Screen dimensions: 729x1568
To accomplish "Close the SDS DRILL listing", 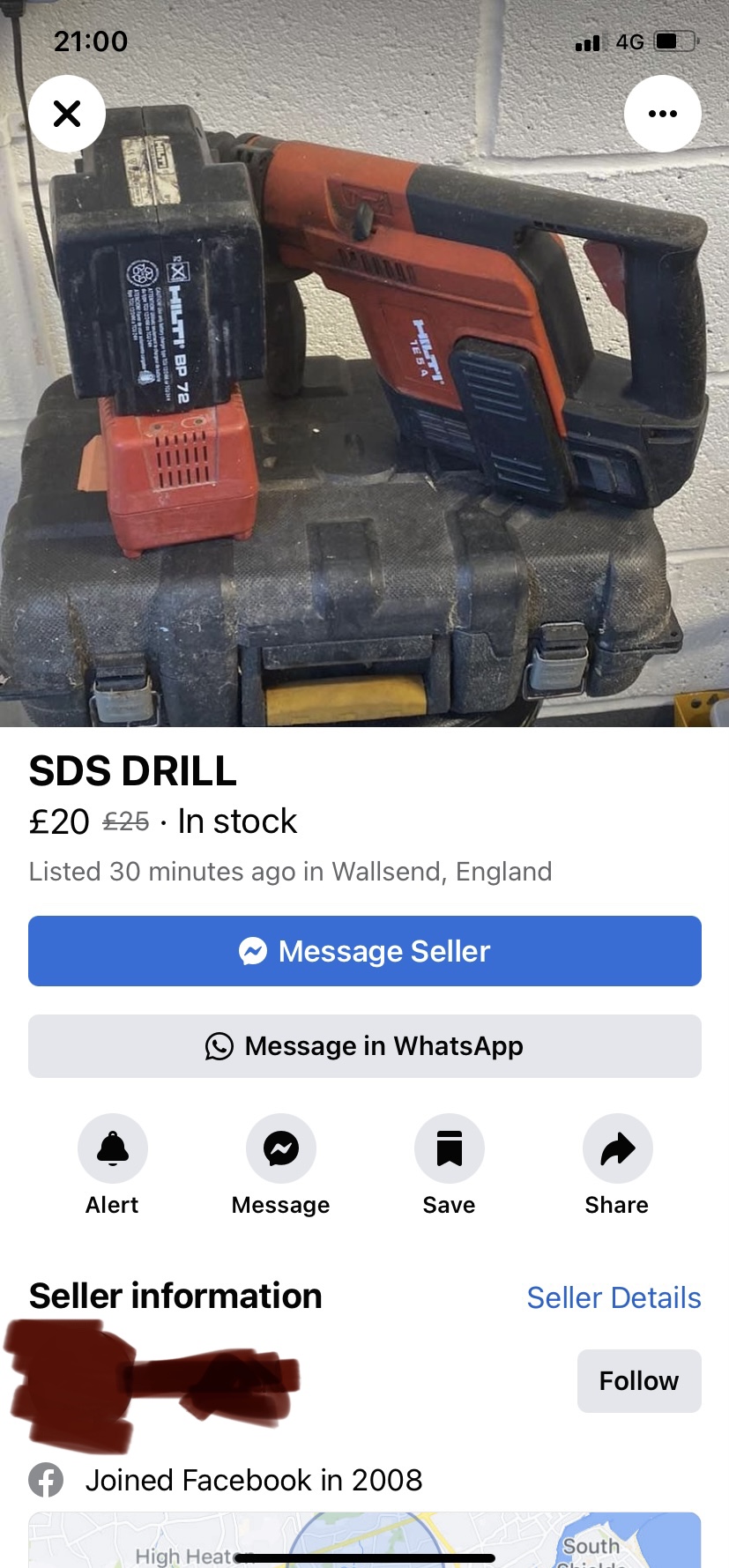I will point(67,114).
